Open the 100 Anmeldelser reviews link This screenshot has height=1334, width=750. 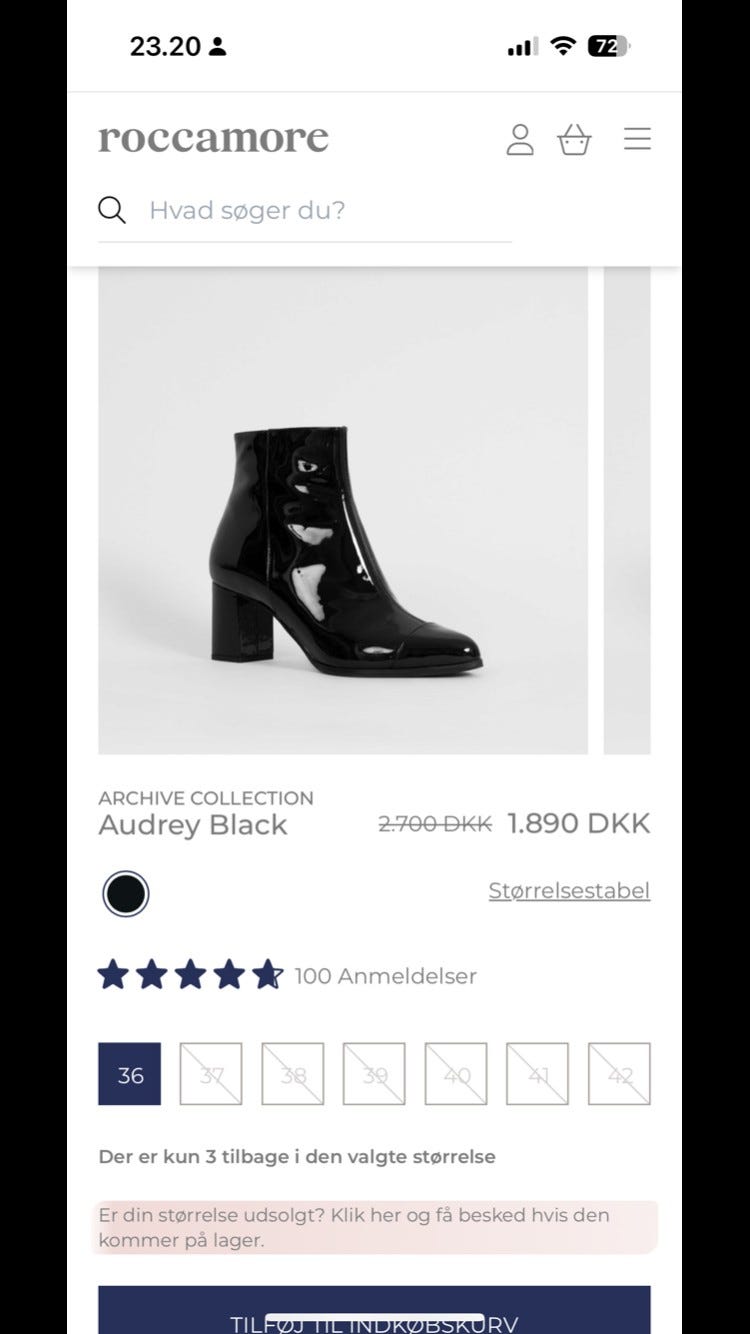pyautogui.click(x=383, y=976)
